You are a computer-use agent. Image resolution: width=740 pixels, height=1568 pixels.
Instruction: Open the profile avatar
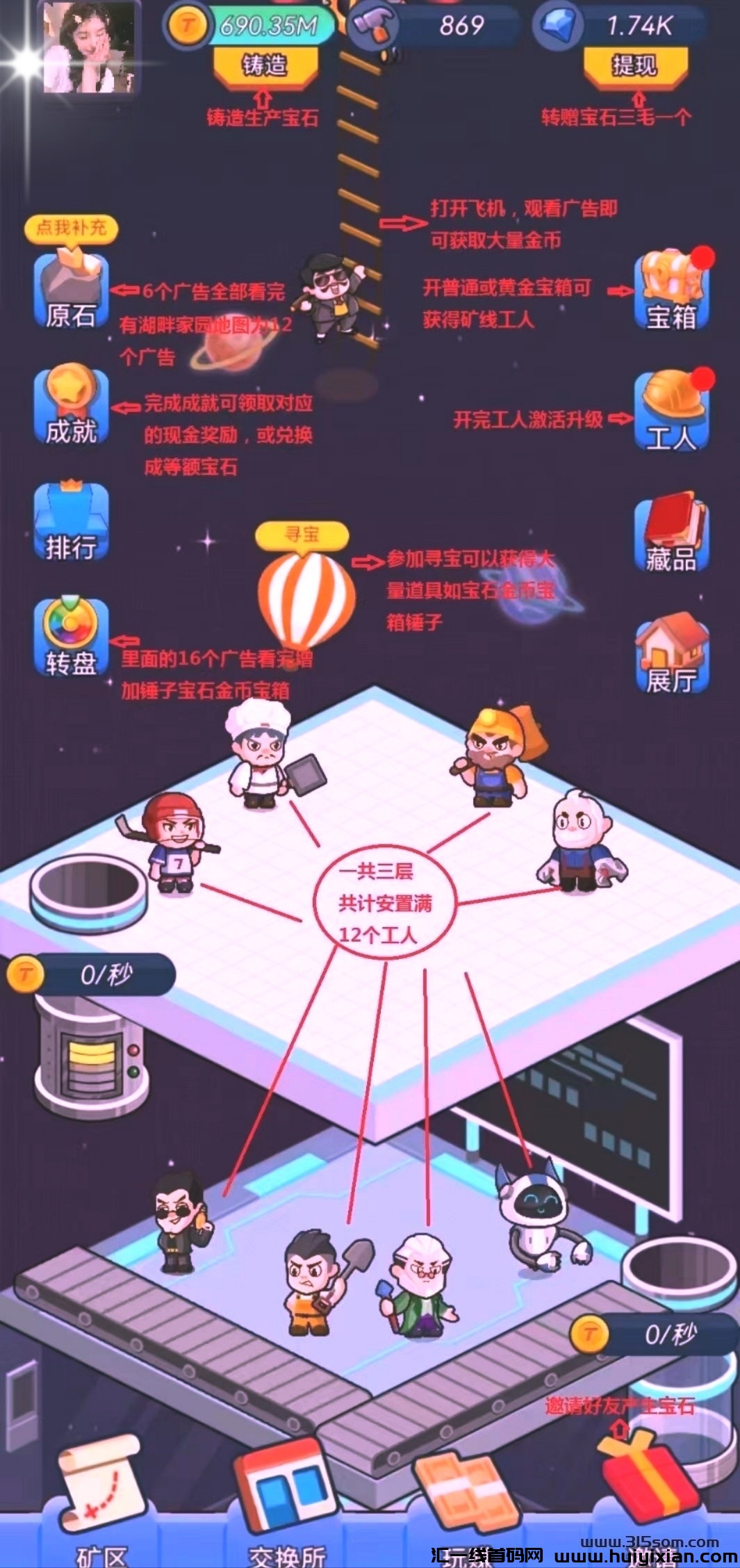tap(88, 47)
